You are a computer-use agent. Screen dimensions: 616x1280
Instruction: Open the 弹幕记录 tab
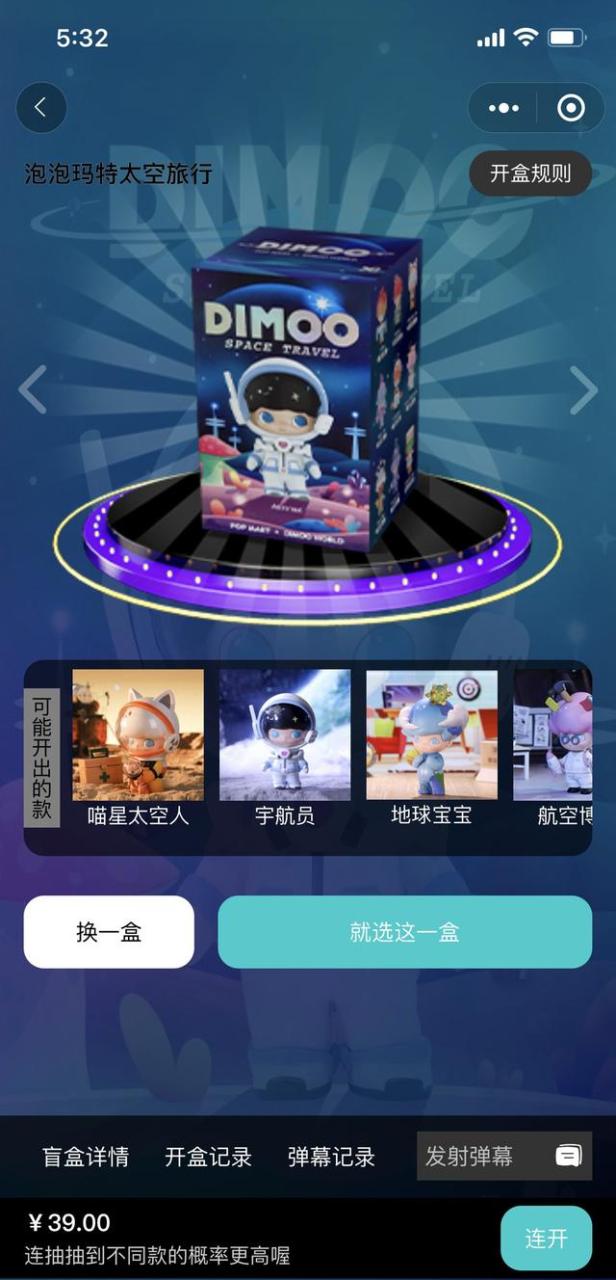[x=331, y=1157]
